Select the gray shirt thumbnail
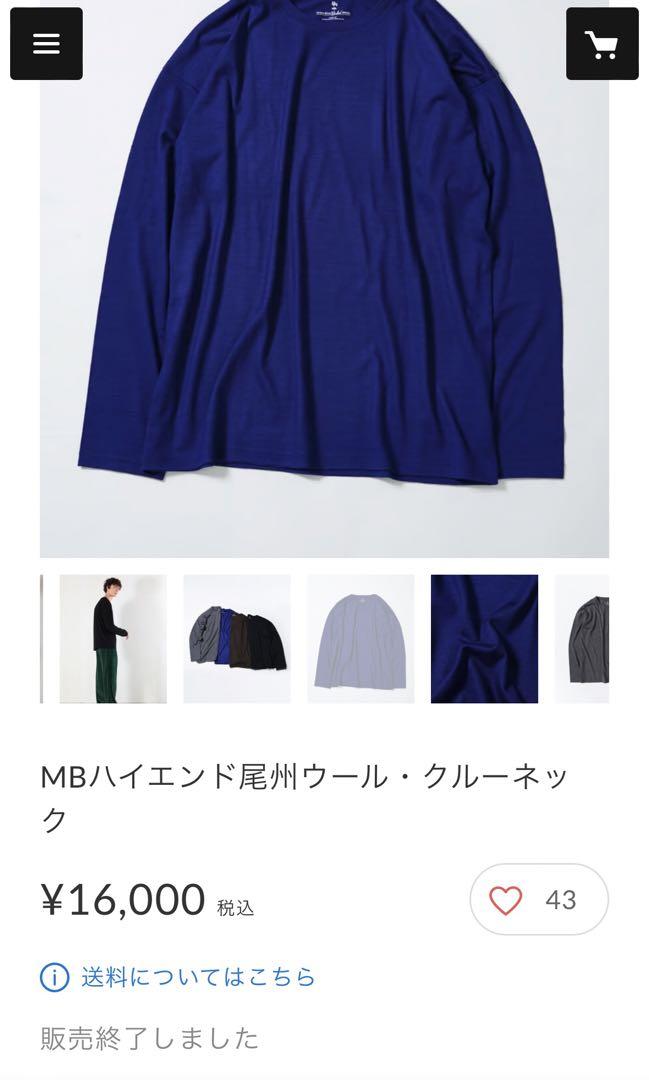The image size is (649, 1080). click(x=583, y=638)
